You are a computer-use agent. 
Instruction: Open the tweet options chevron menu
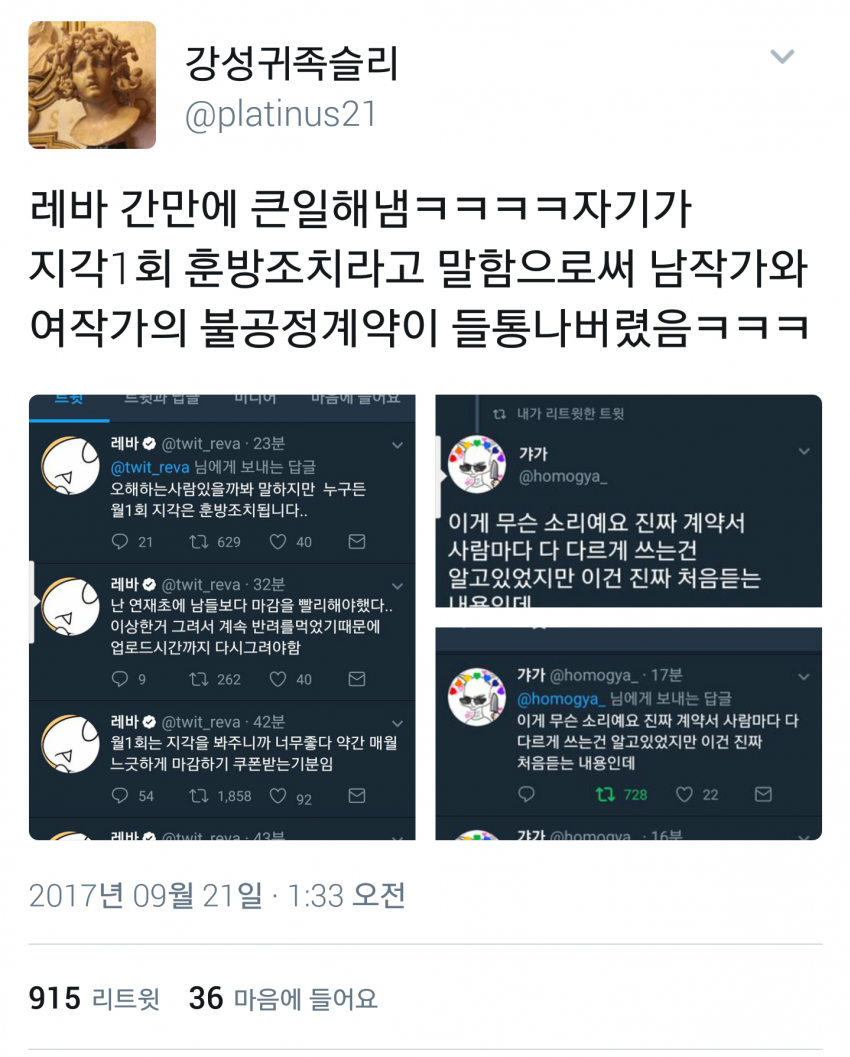(x=782, y=57)
